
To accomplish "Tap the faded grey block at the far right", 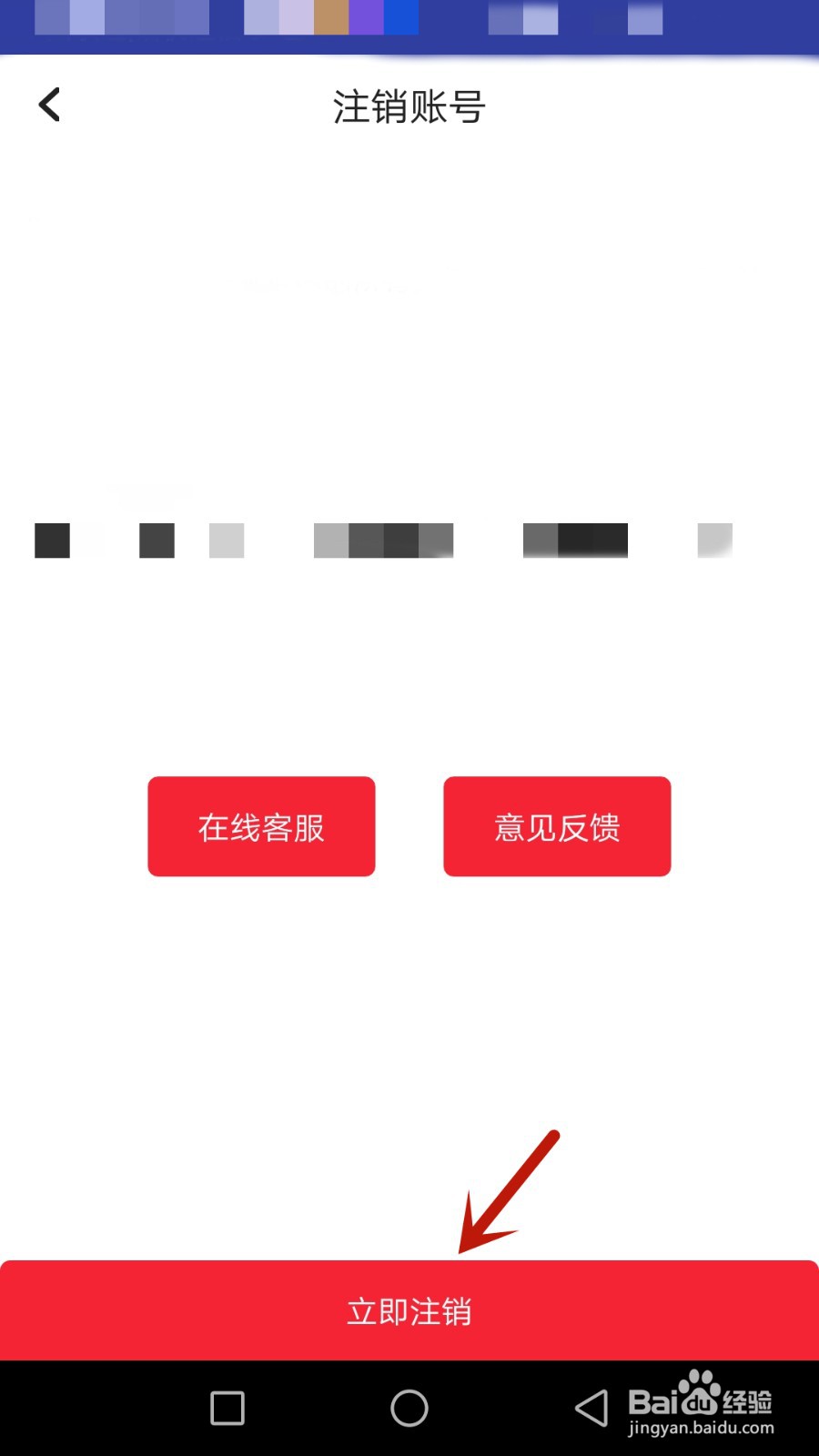I will [713, 540].
